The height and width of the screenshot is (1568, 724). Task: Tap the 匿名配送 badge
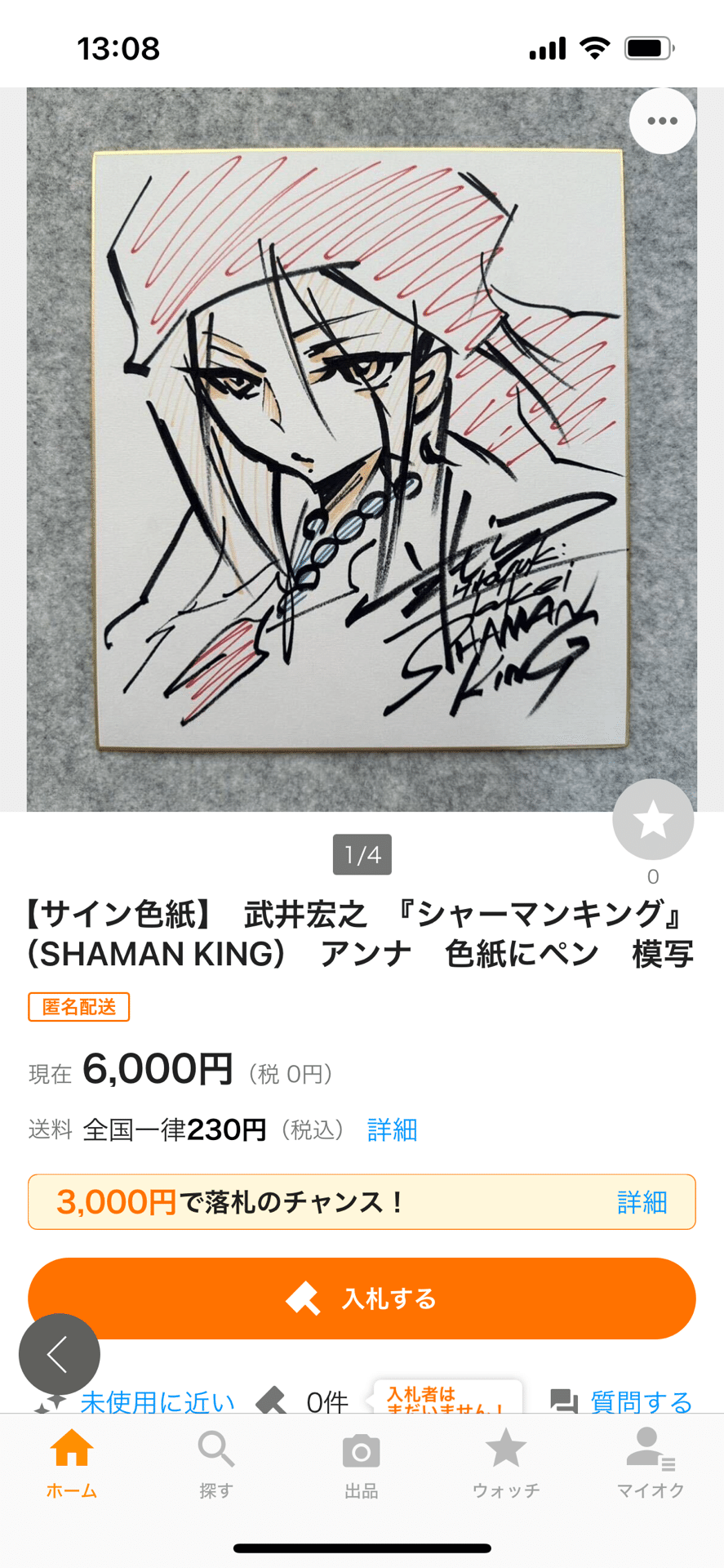coord(78,1007)
